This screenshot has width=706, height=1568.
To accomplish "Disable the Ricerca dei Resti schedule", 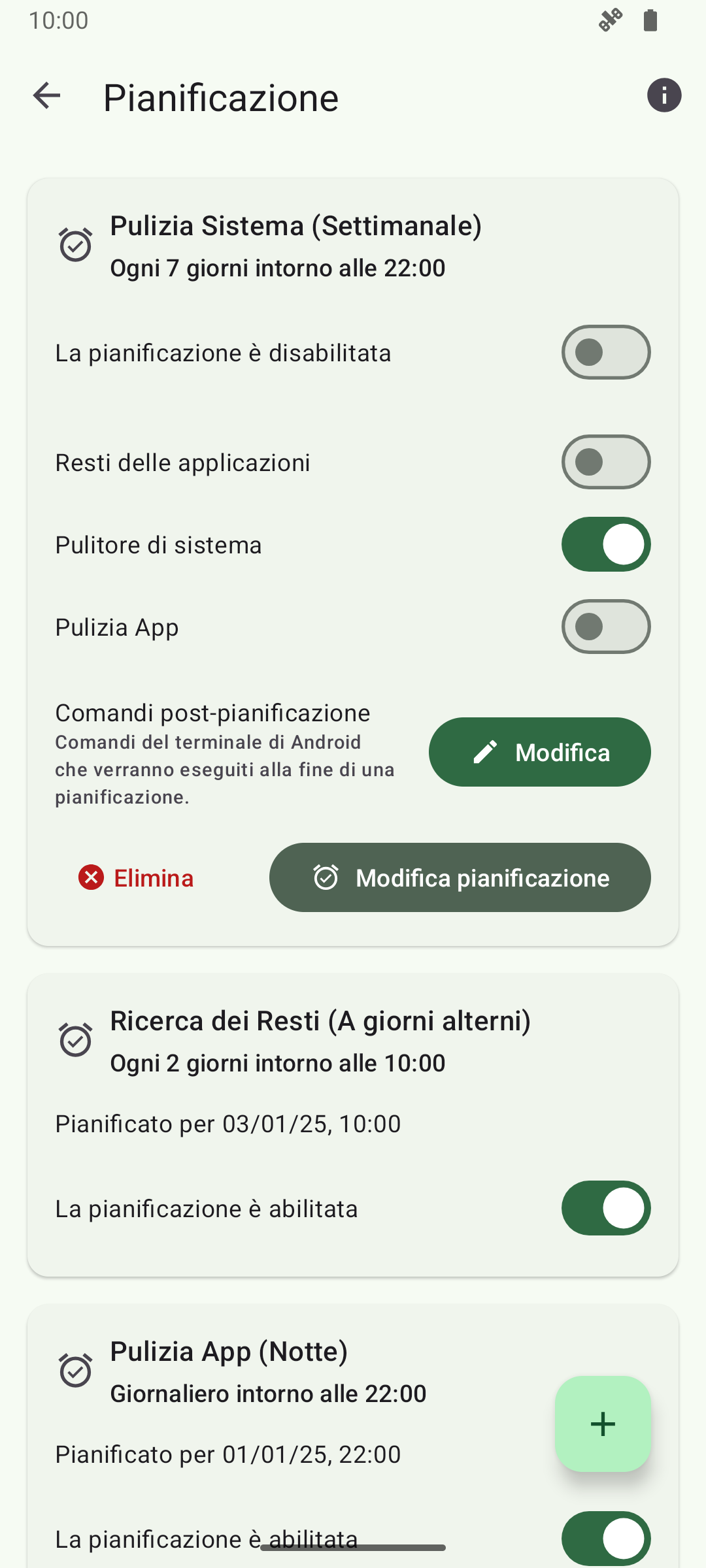I will point(605,1208).
